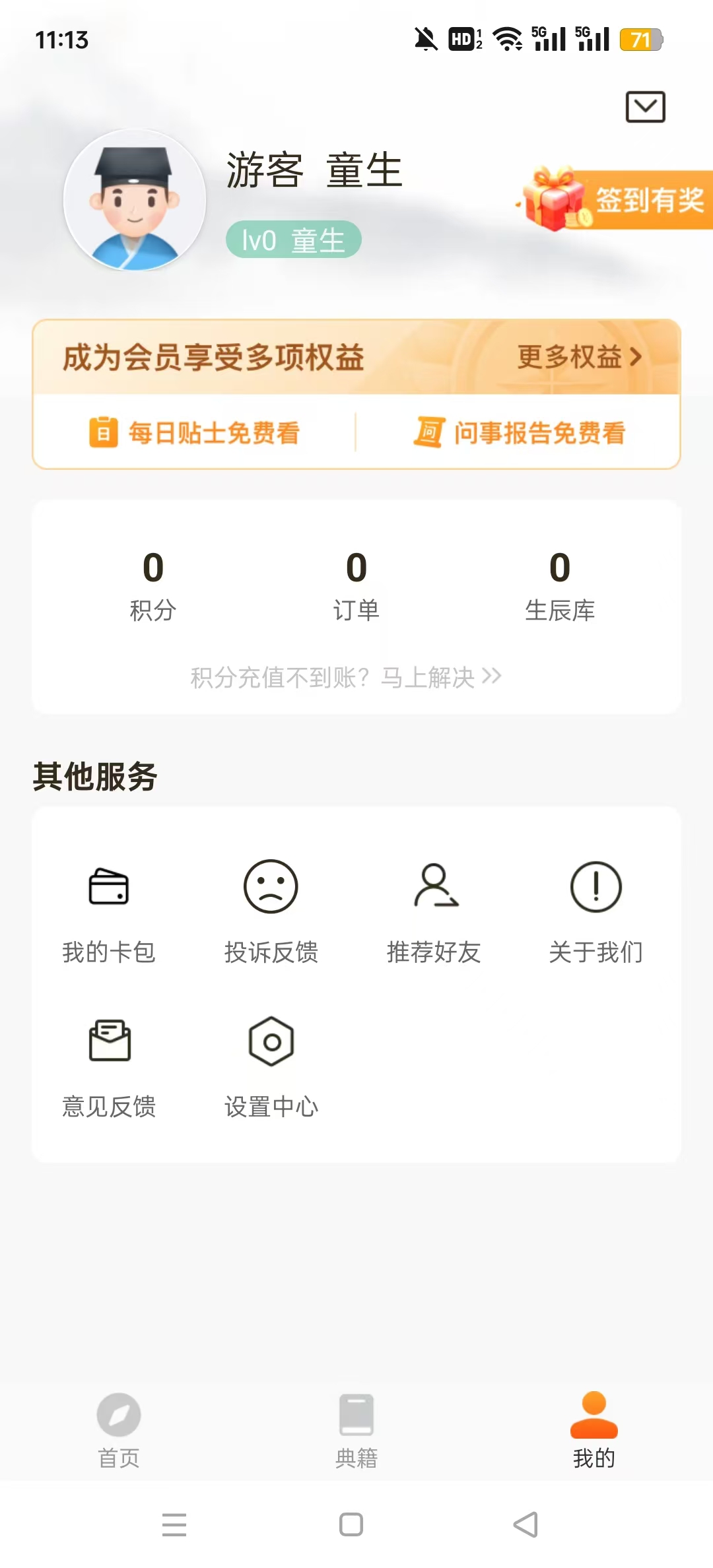Open 每日贴士免费看
Image resolution: width=713 pixels, height=1568 pixels.
click(195, 433)
